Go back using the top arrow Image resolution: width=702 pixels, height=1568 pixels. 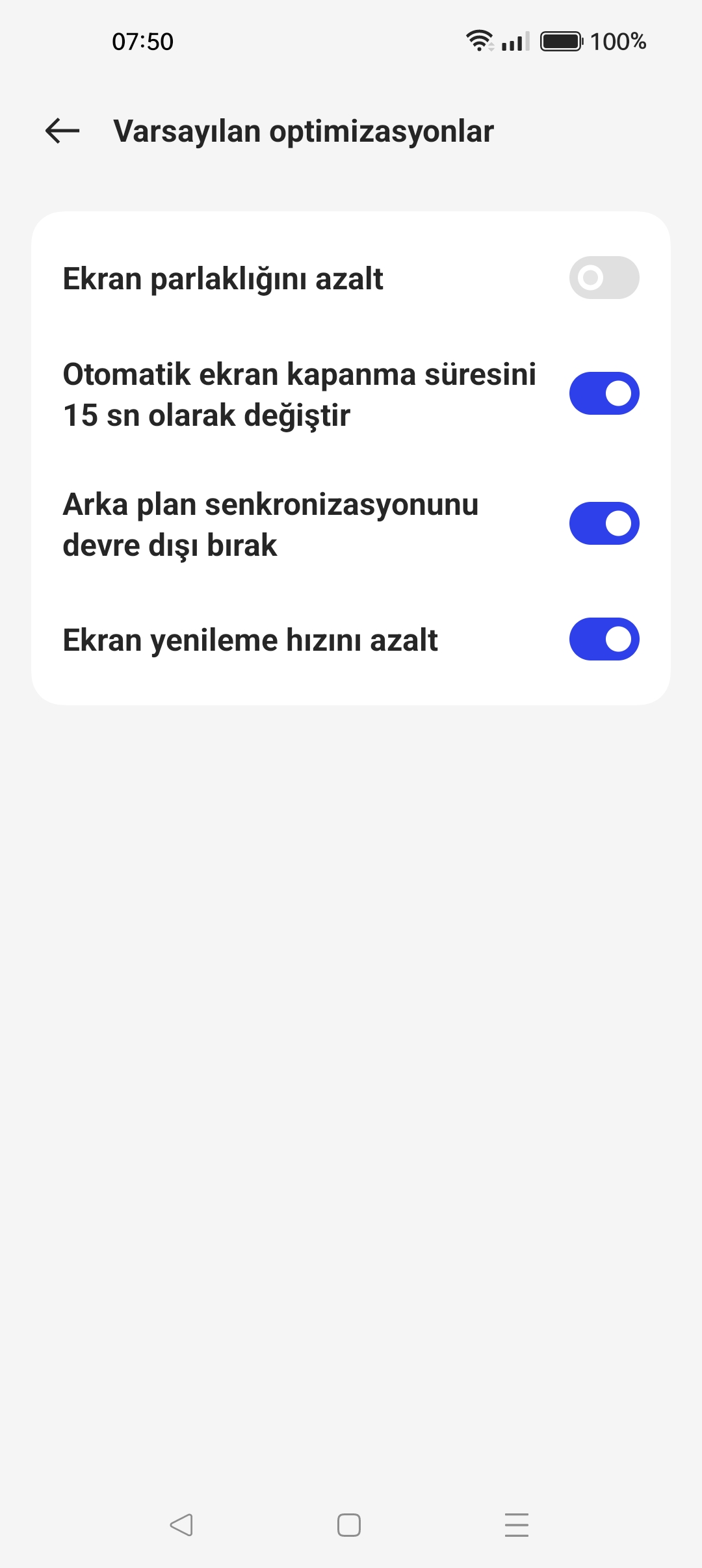[x=62, y=131]
